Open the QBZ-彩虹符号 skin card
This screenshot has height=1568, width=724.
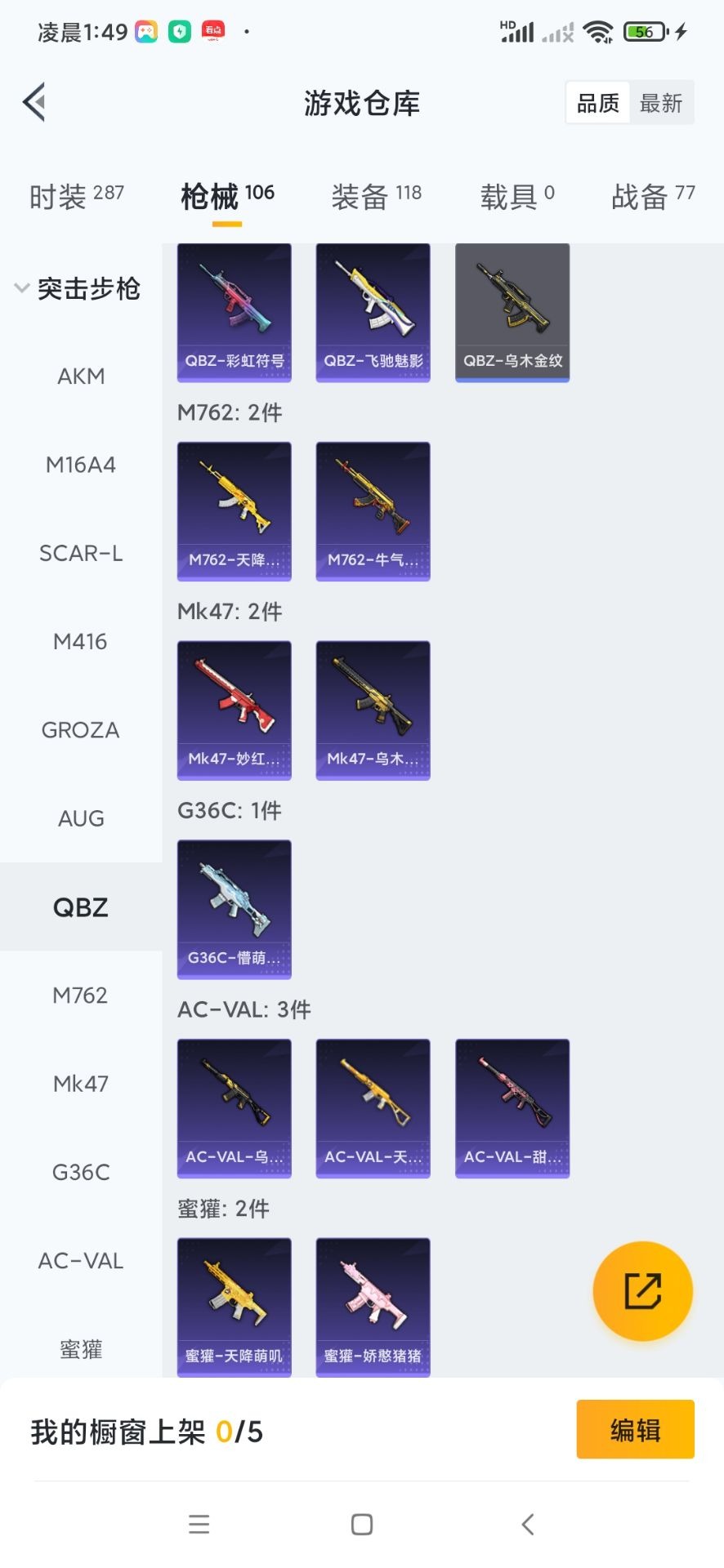[235, 313]
